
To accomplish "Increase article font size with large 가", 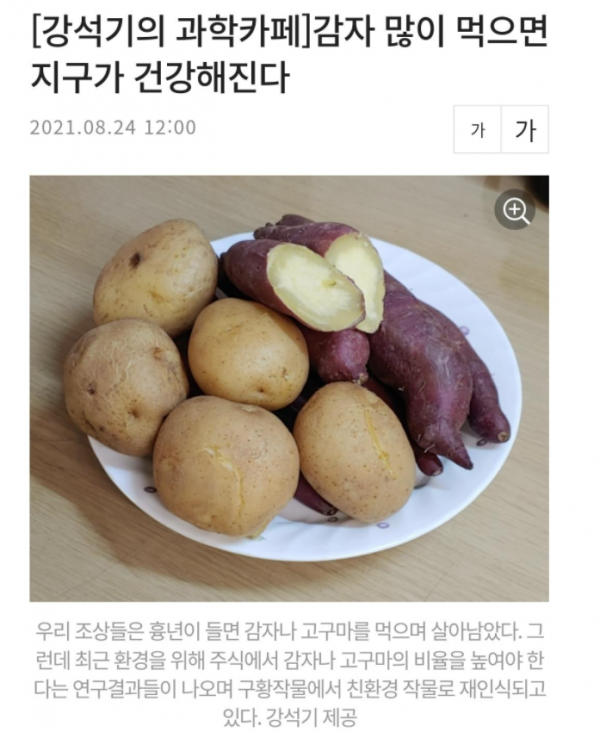I will 524,130.
